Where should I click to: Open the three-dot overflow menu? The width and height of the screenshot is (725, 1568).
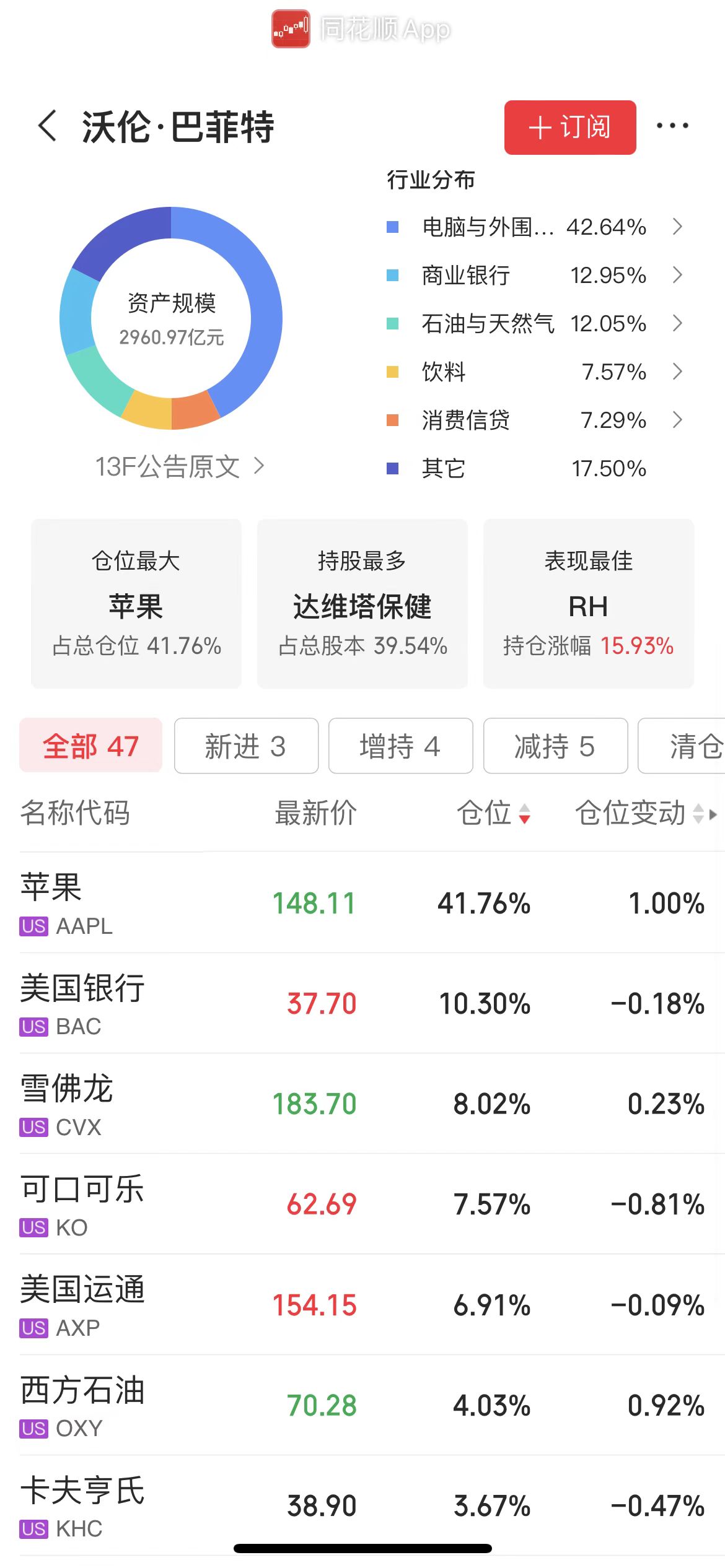point(672,126)
